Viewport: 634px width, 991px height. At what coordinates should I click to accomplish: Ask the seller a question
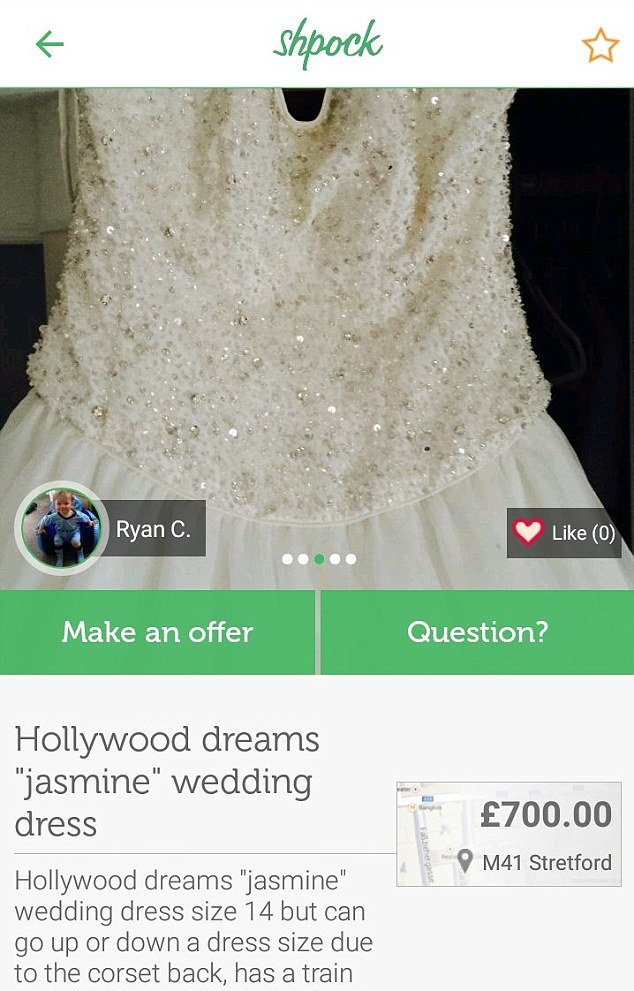pos(477,632)
